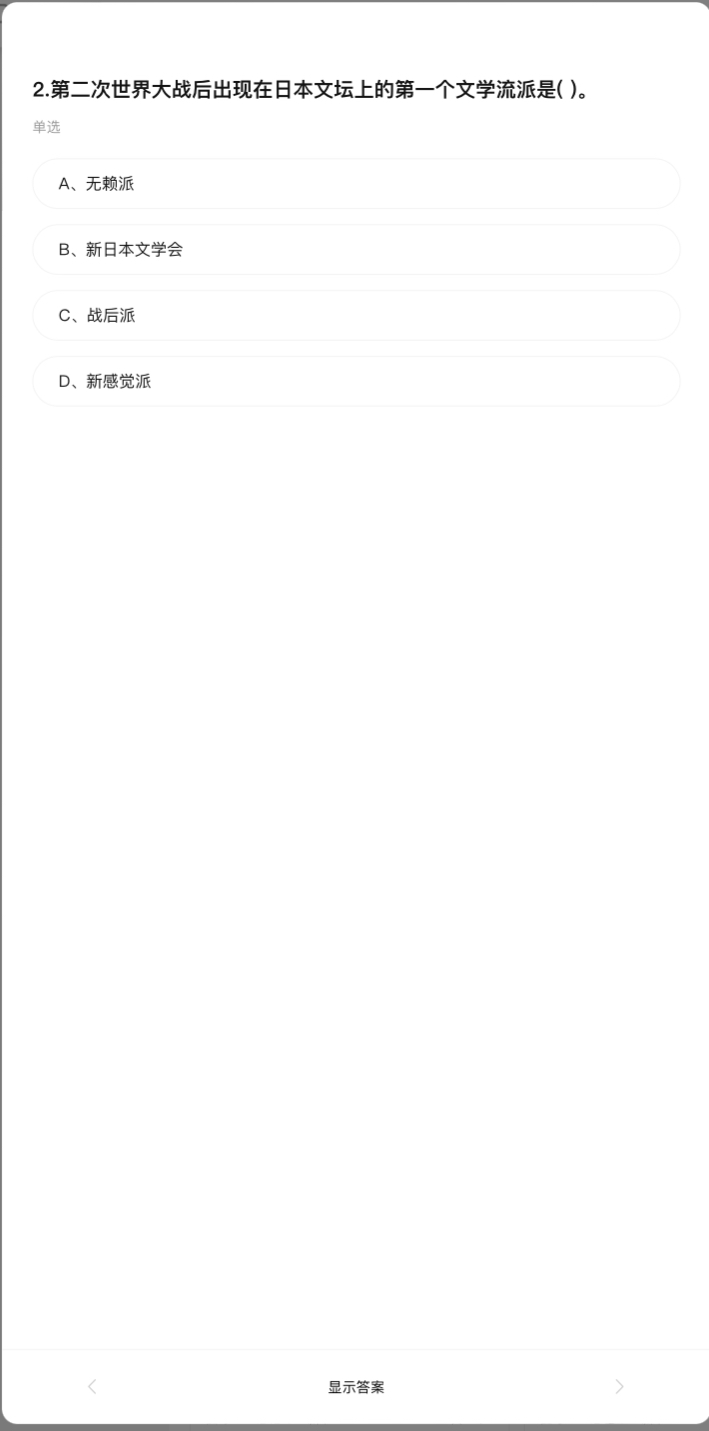
Task: Pick answer C、战后派
Action: point(356,316)
